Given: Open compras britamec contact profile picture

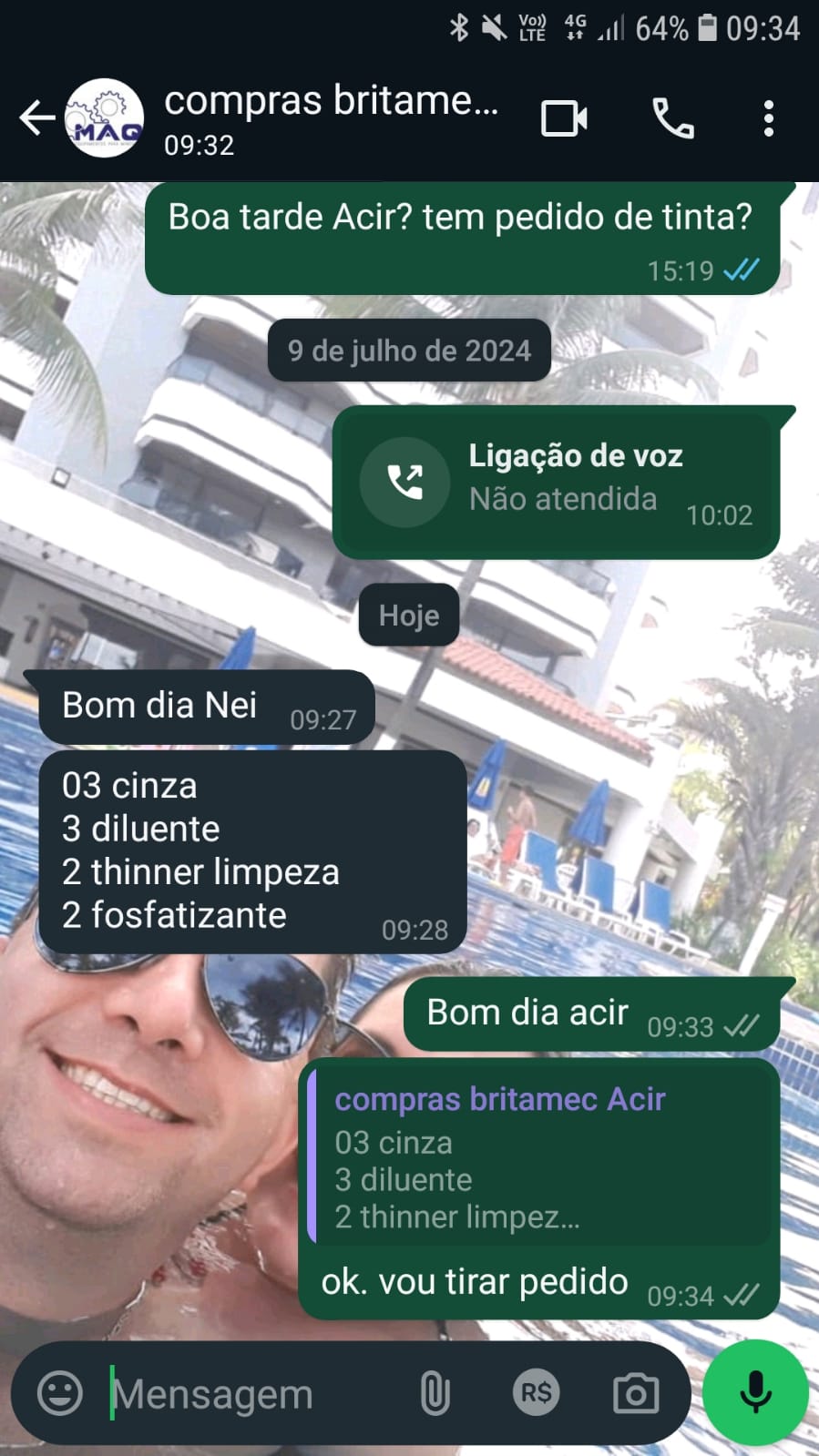Looking at the screenshot, I should (105, 118).
